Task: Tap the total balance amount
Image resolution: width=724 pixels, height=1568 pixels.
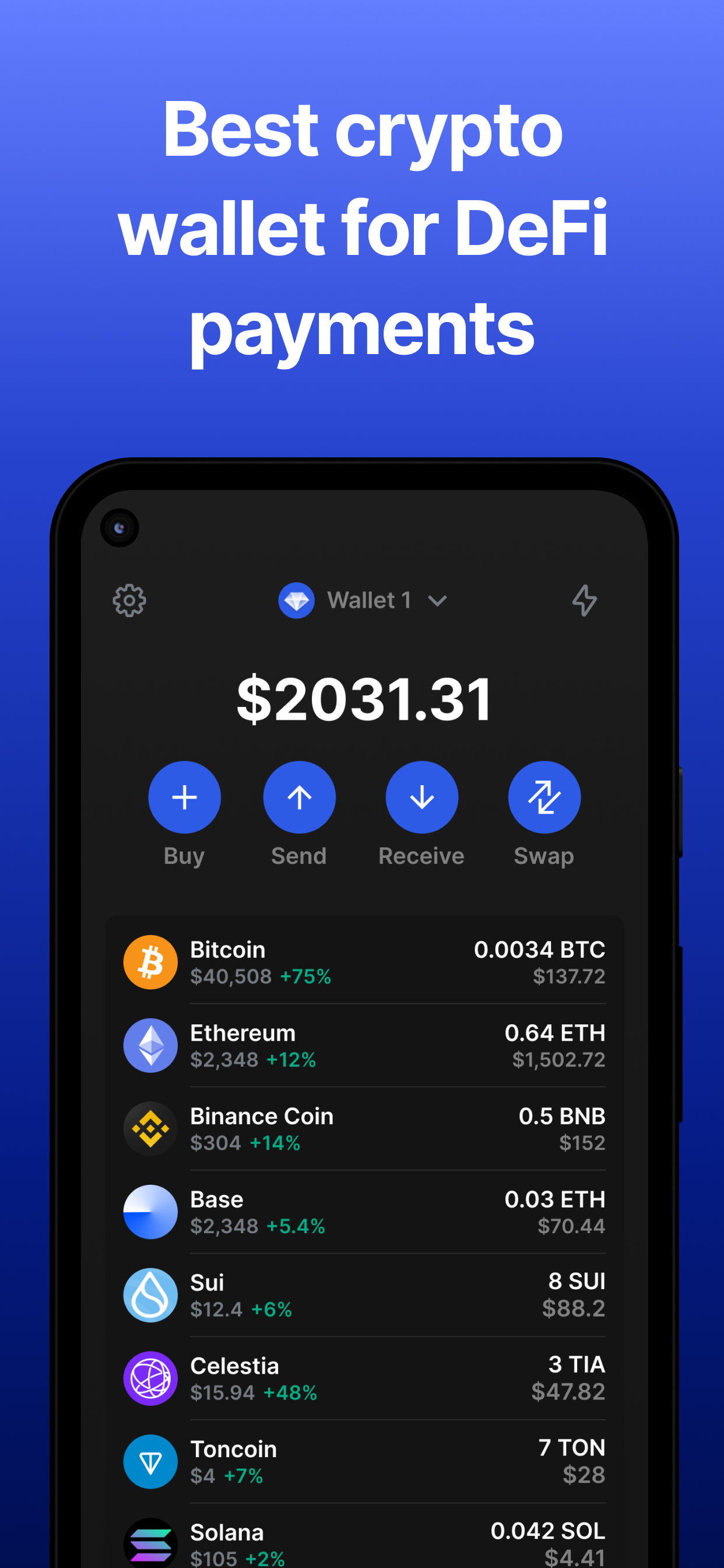Action: tap(363, 698)
